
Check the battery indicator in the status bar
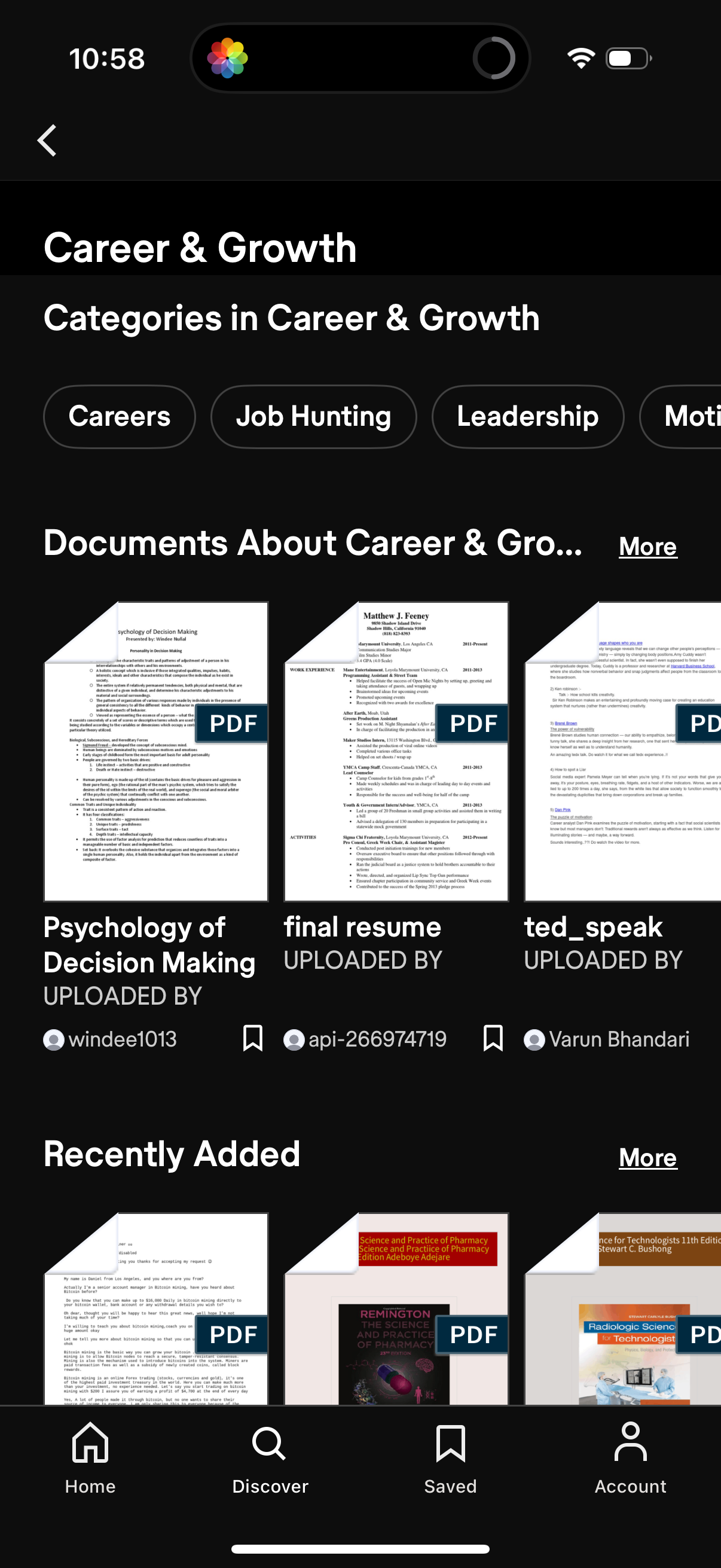[x=627, y=58]
